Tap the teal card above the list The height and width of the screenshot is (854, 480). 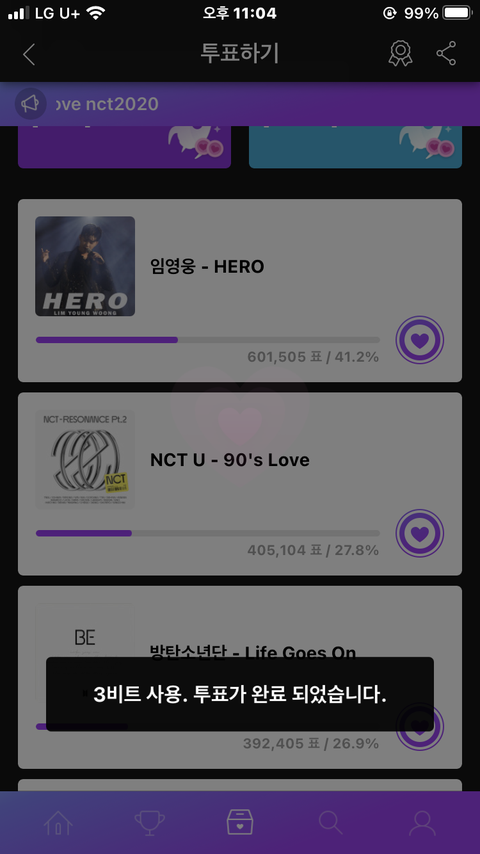pyautogui.click(x=355, y=147)
